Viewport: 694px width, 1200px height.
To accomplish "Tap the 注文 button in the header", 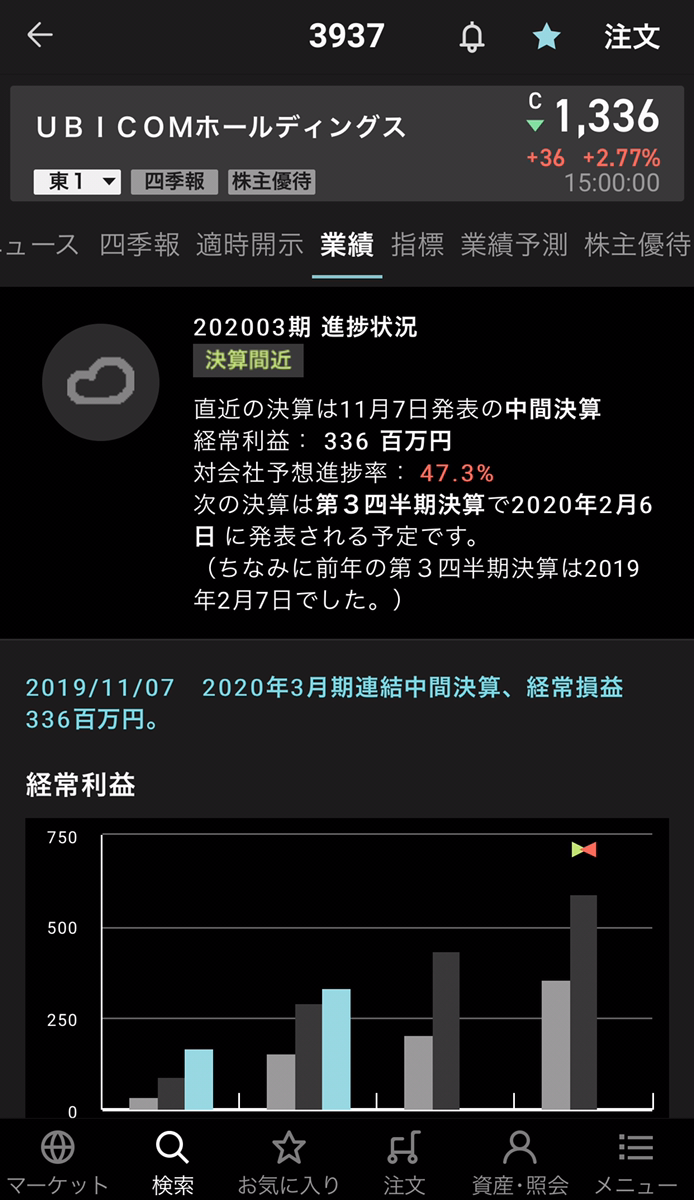I will pos(632,37).
